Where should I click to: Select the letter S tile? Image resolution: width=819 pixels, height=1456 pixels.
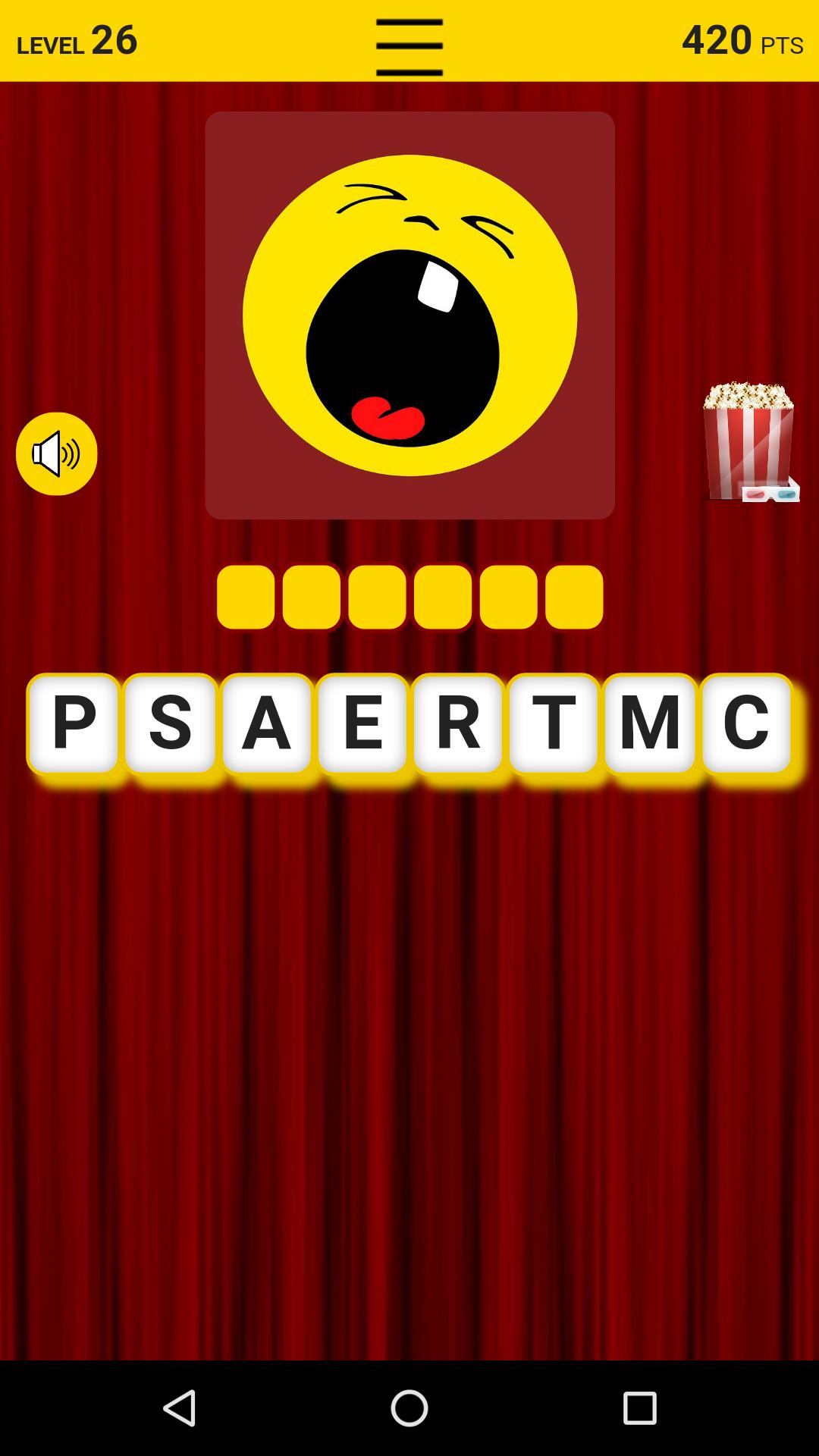coord(170,723)
